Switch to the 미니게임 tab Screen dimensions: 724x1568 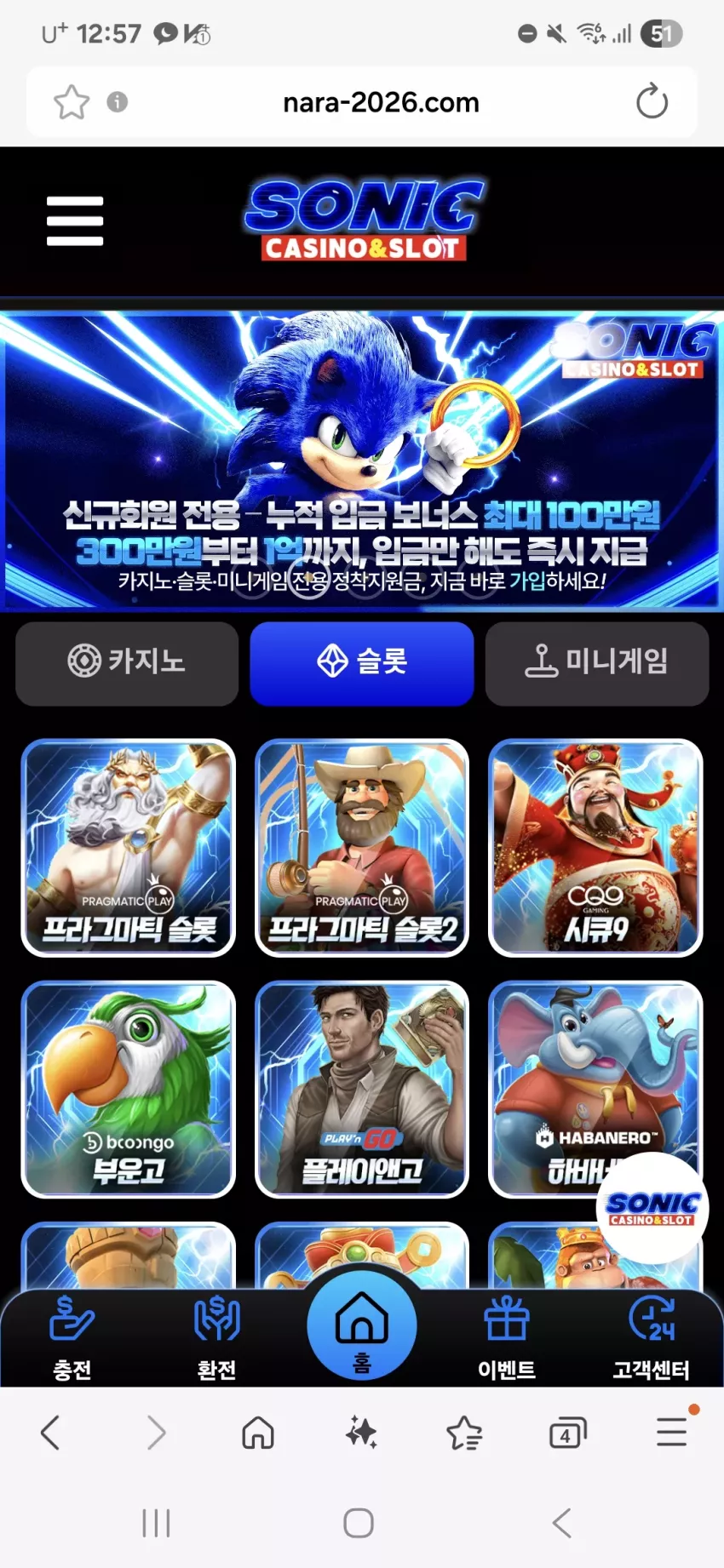597,663
